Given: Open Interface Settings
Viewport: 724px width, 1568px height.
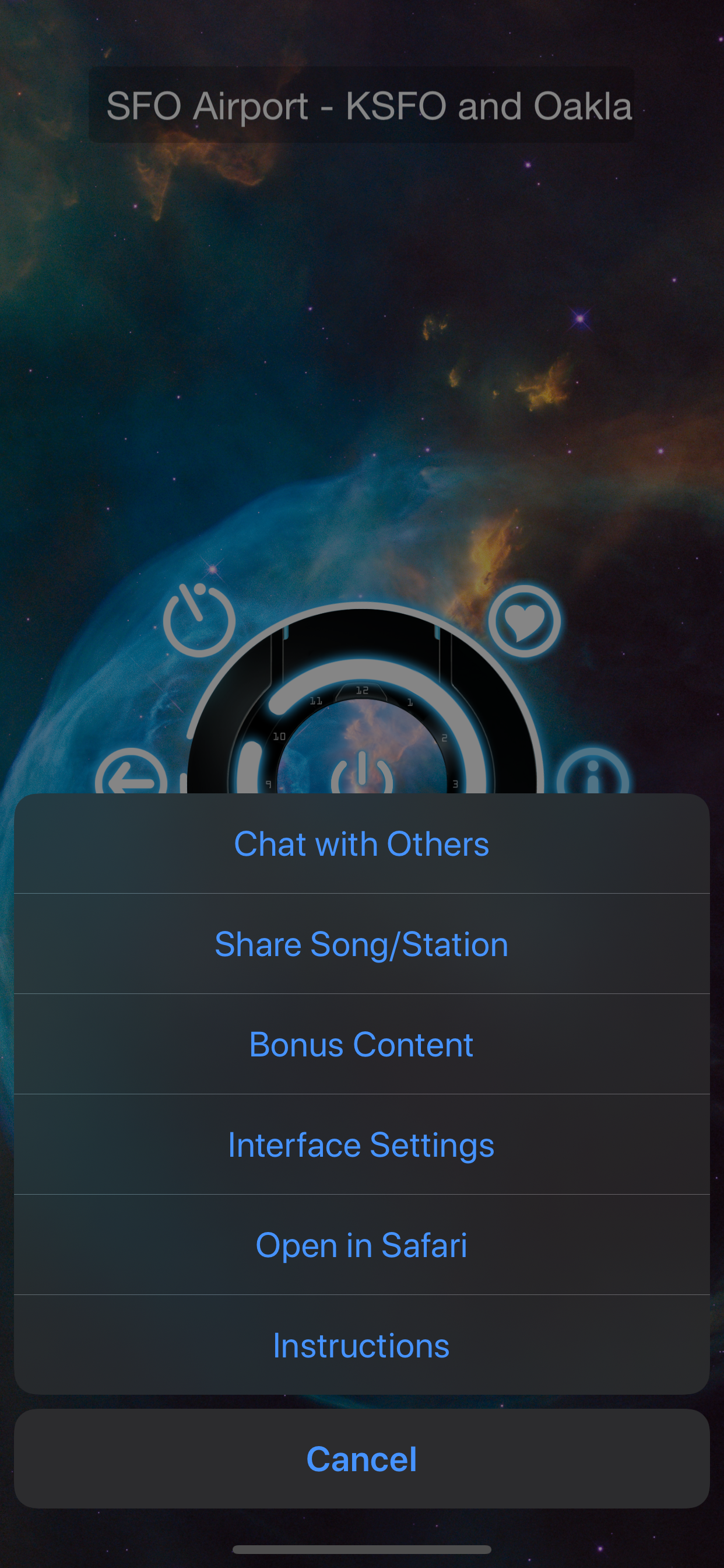Looking at the screenshot, I should pyautogui.click(x=361, y=1145).
